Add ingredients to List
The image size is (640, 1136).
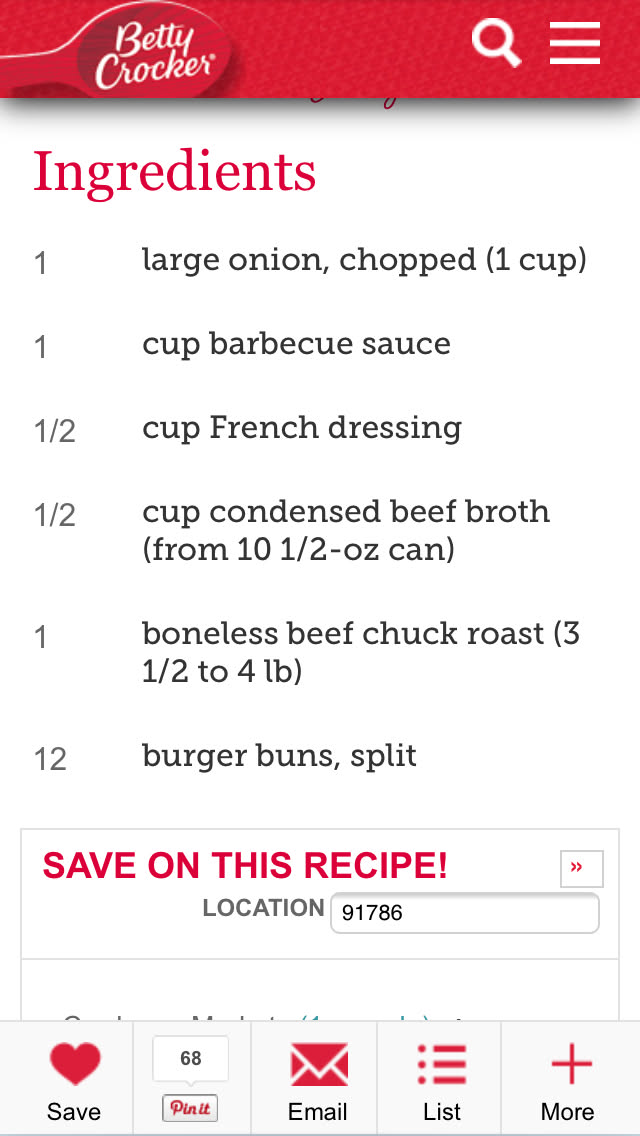coord(441,1078)
